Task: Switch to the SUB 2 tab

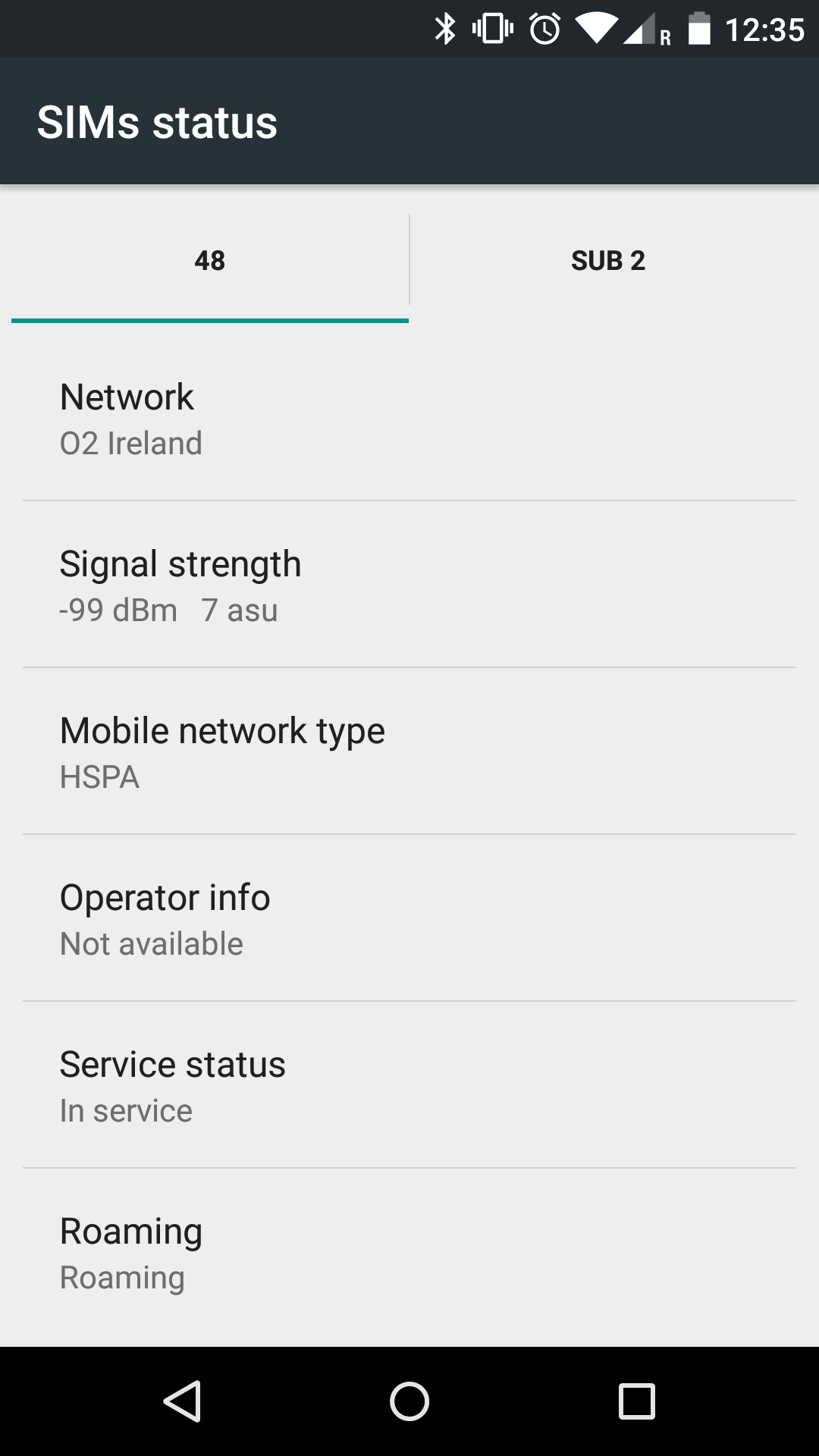Action: point(608,260)
